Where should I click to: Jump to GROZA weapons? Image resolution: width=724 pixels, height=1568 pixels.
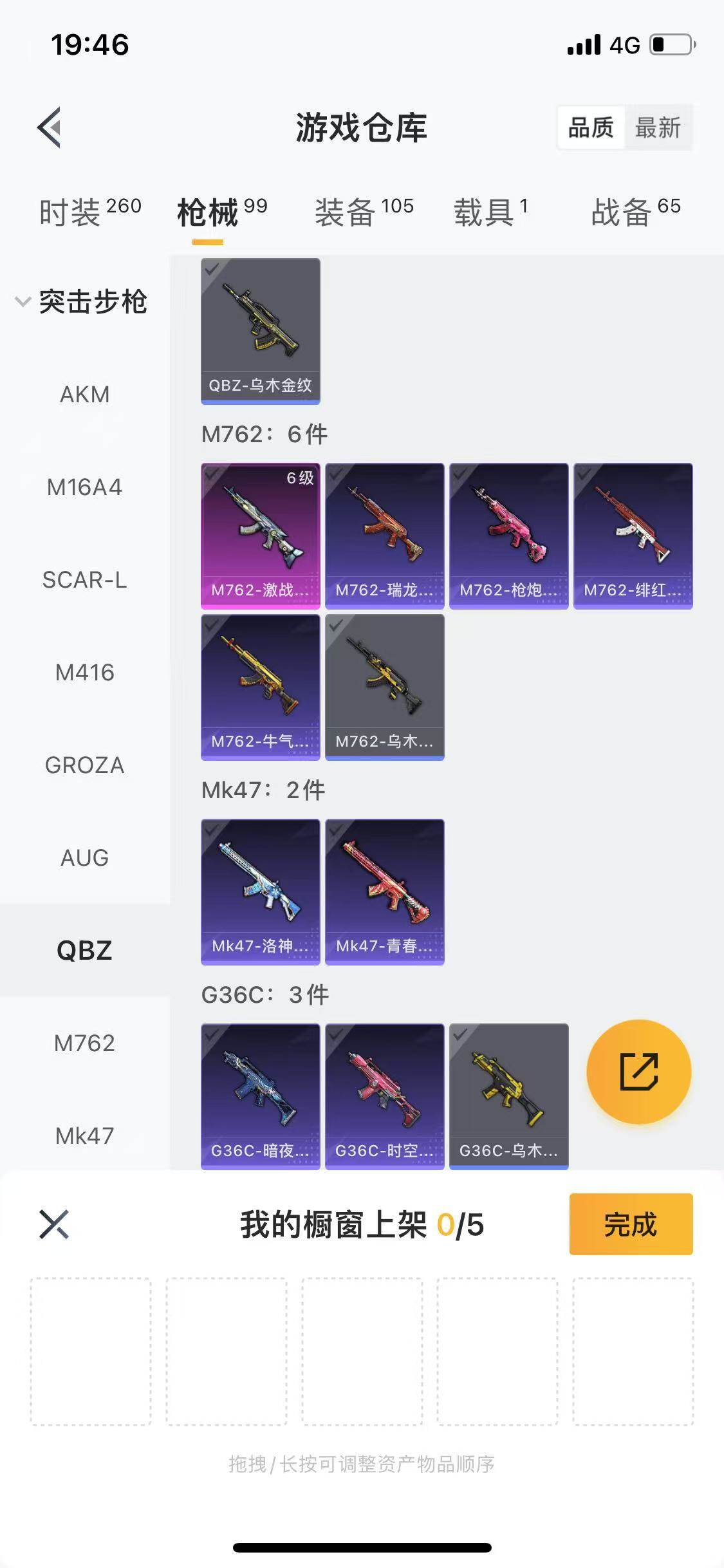pyautogui.click(x=84, y=765)
